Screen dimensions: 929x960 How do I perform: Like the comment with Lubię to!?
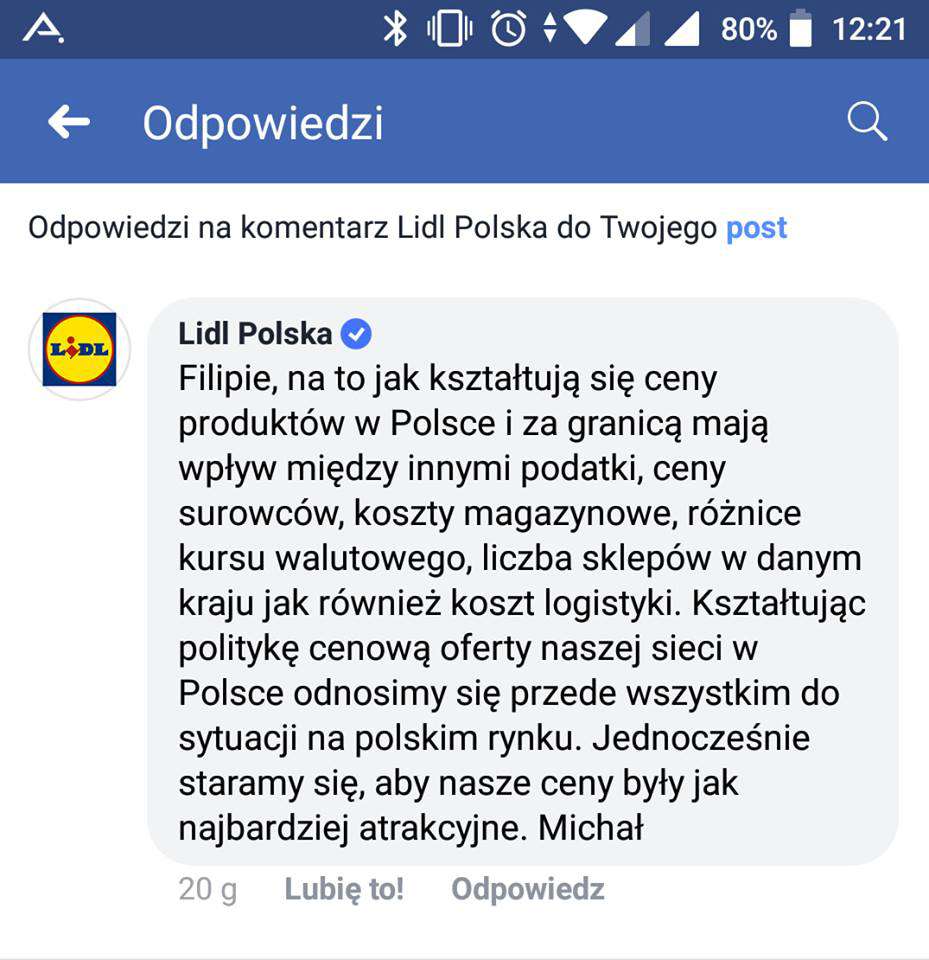(344, 889)
